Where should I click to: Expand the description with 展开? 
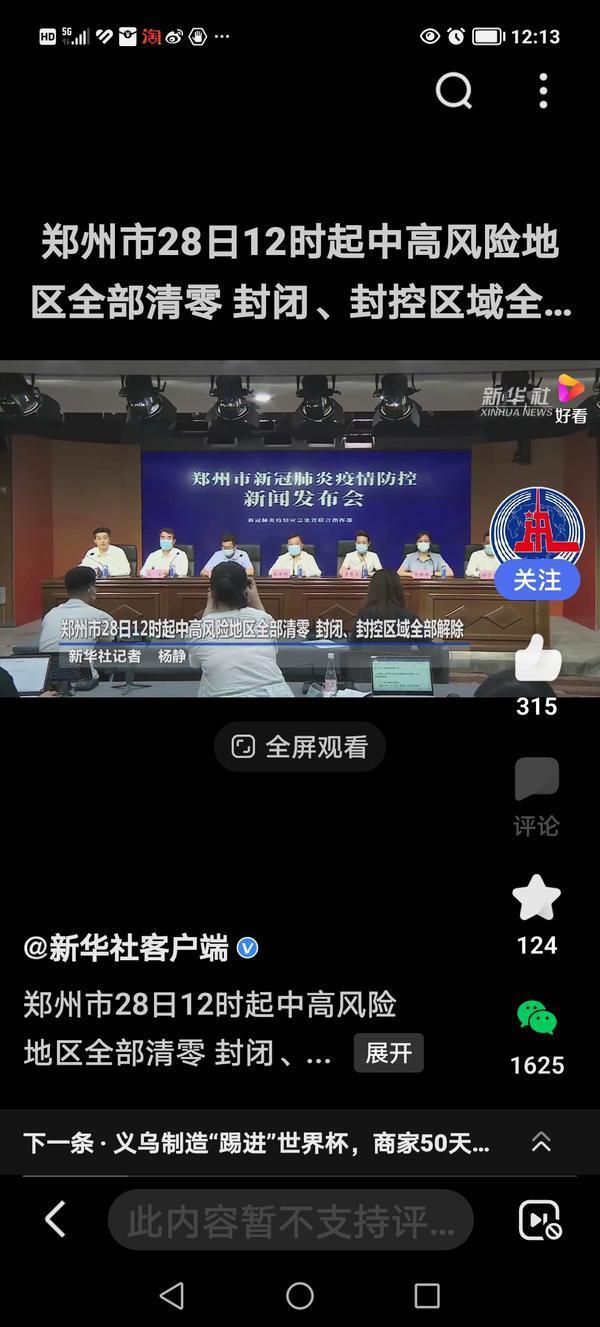click(388, 1053)
